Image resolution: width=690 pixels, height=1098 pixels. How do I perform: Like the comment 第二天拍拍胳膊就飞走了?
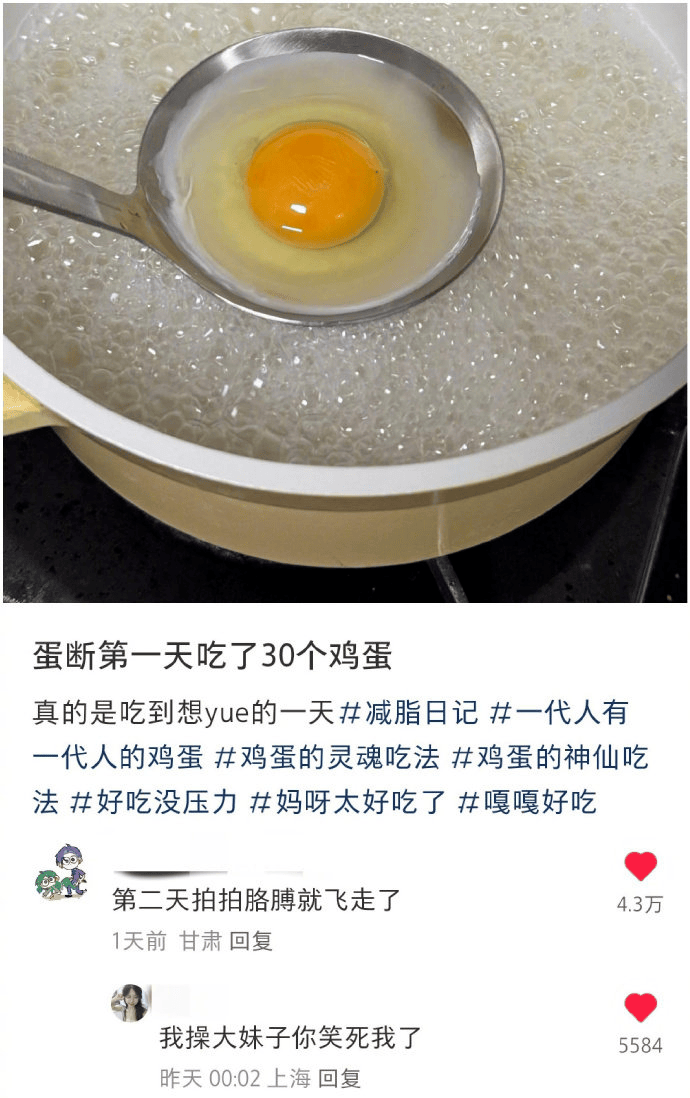[x=640, y=866]
